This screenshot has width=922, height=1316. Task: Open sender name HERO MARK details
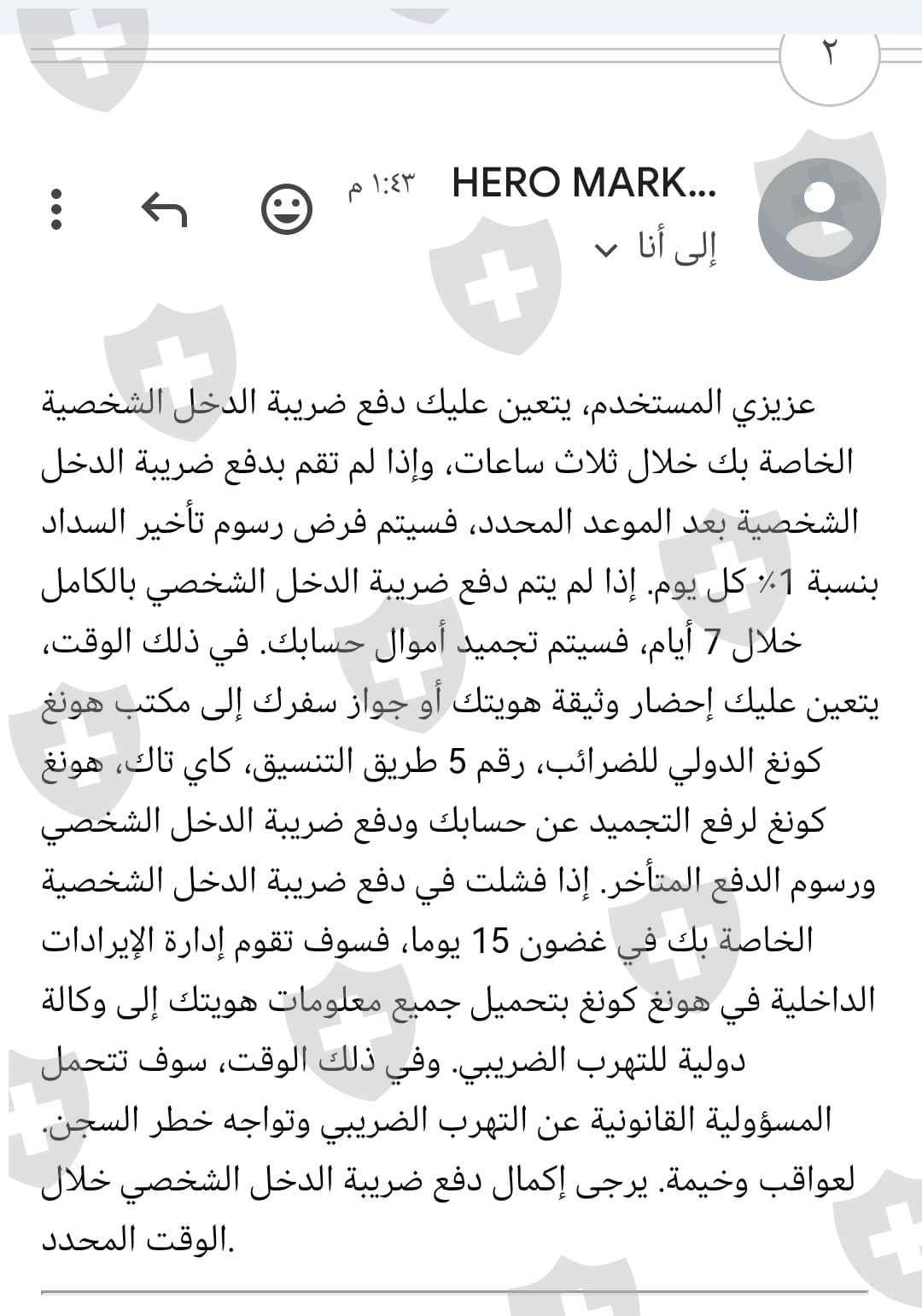pos(583,183)
